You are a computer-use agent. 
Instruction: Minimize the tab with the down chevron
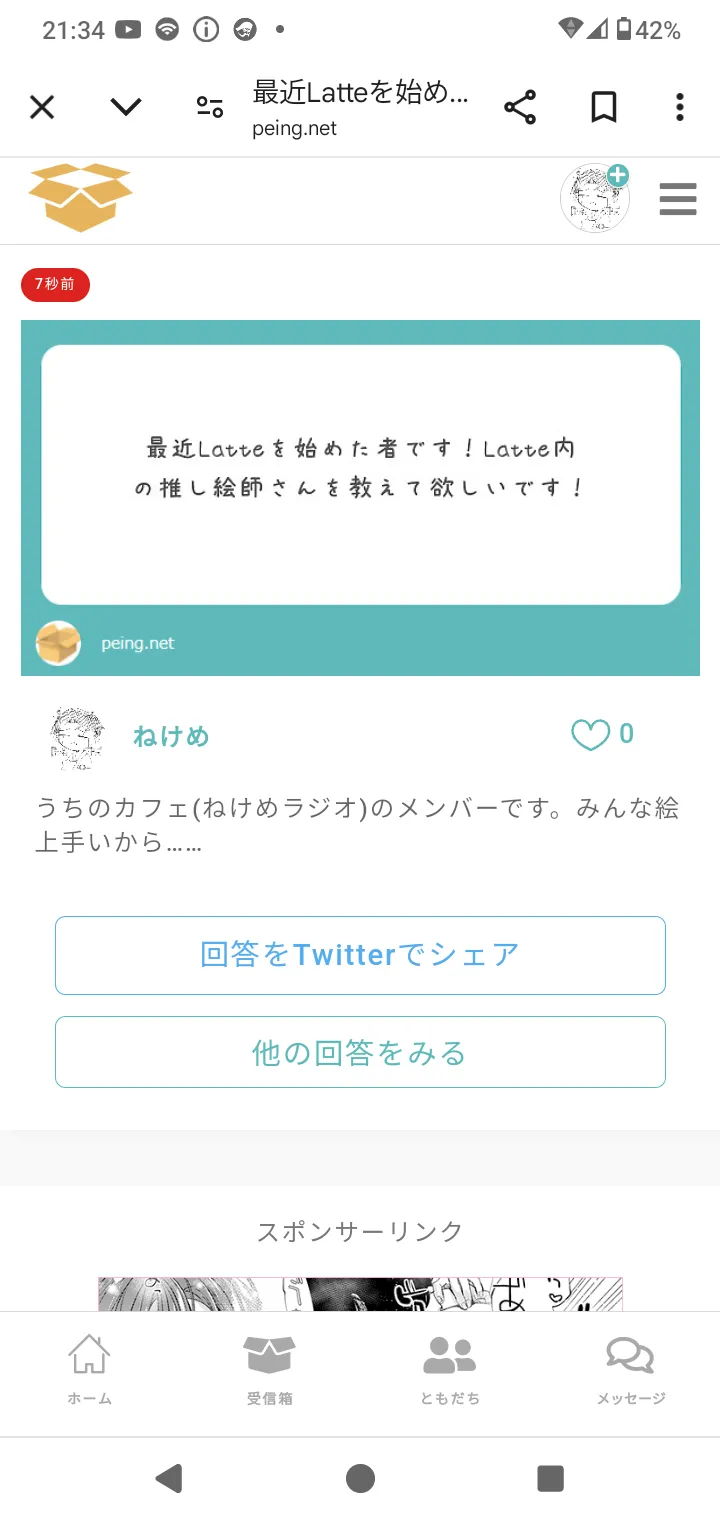tap(126, 107)
